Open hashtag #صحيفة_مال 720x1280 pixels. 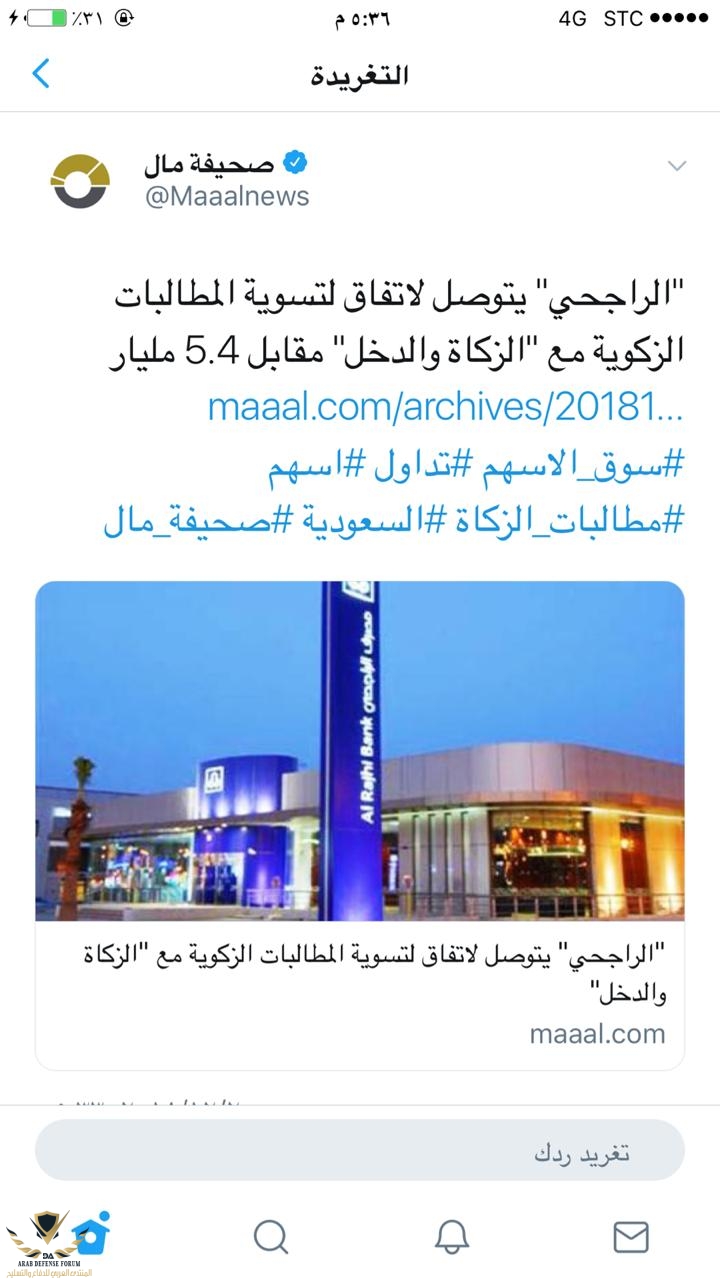(187, 521)
